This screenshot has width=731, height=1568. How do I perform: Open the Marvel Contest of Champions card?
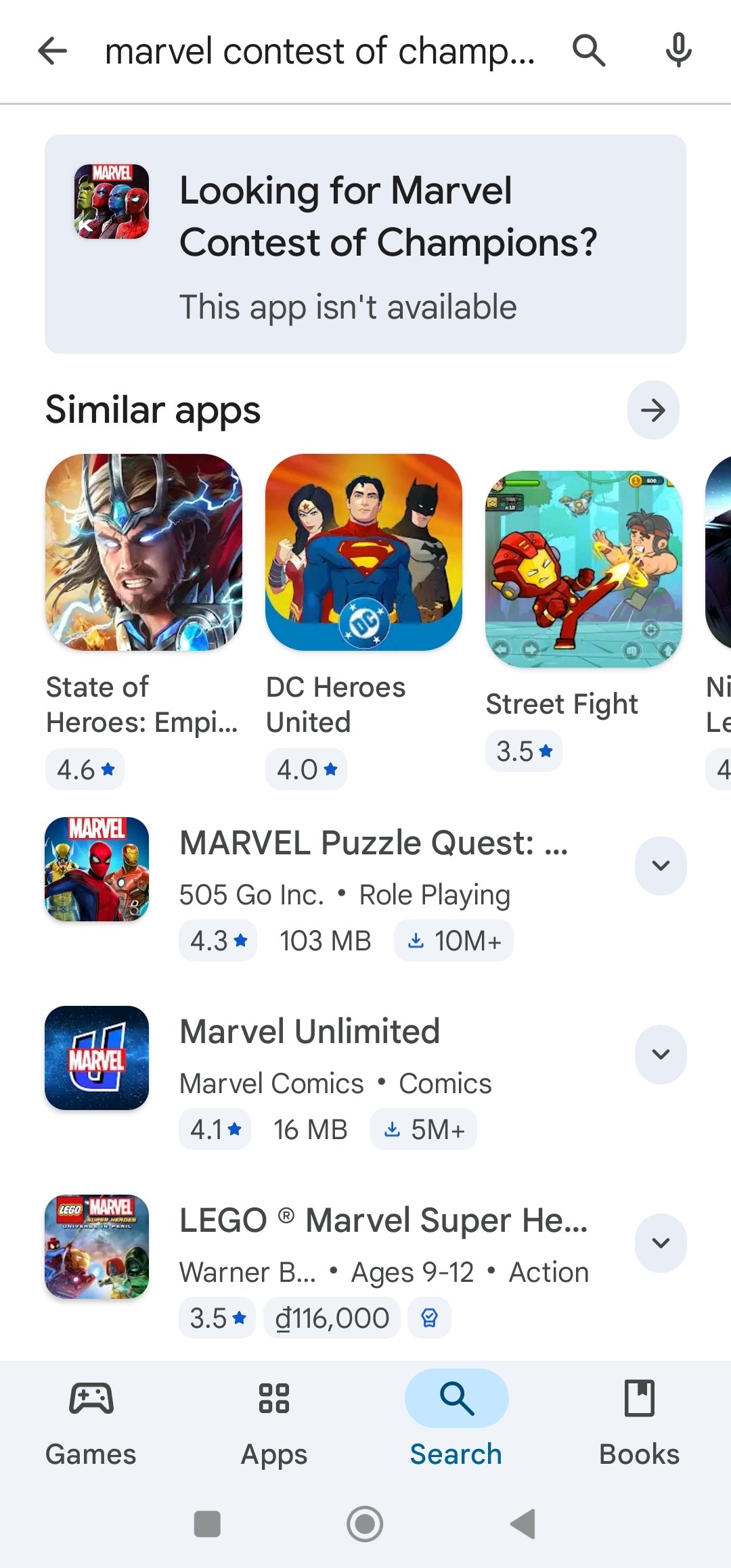click(x=365, y=244)
